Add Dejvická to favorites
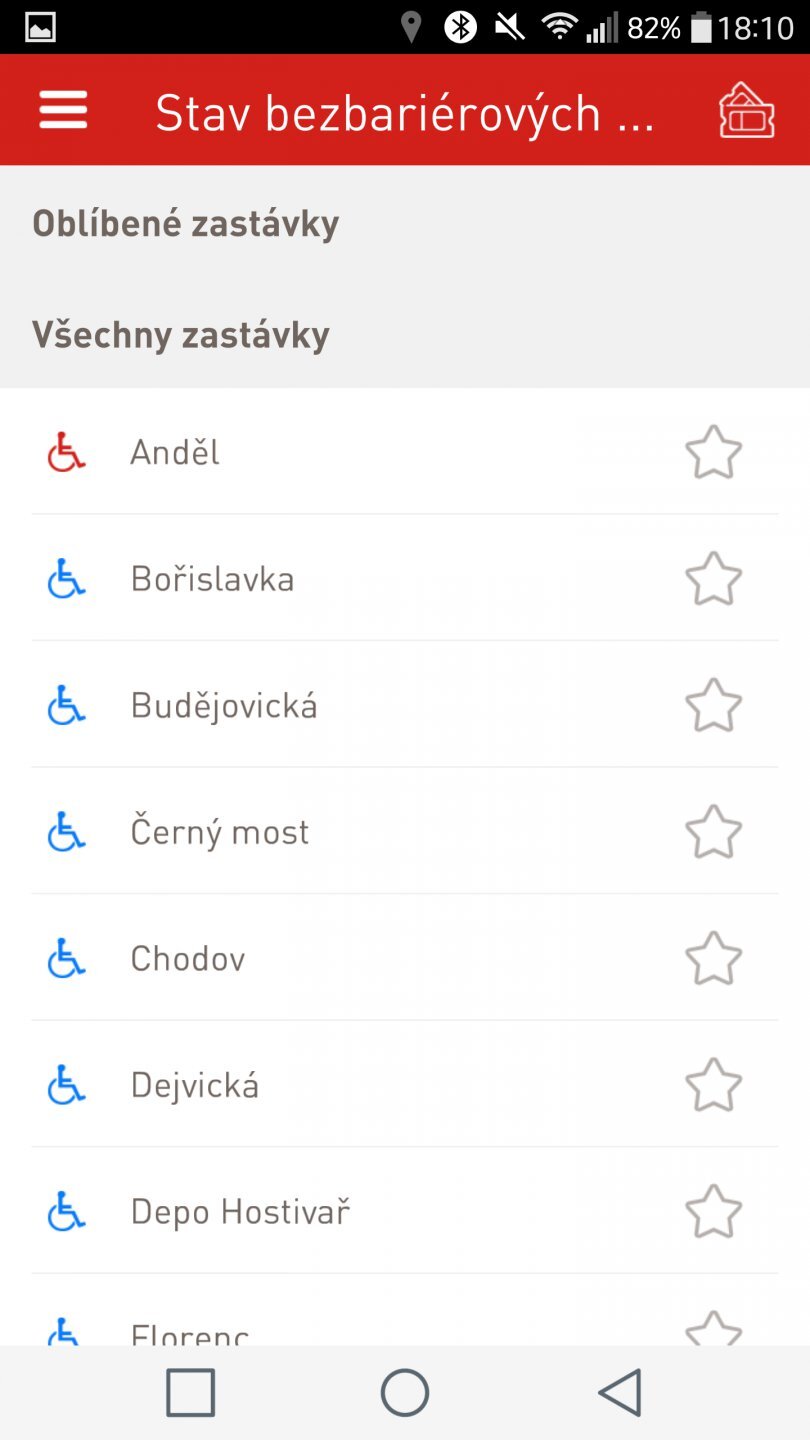The image size is (810, 1440). 713,1085
